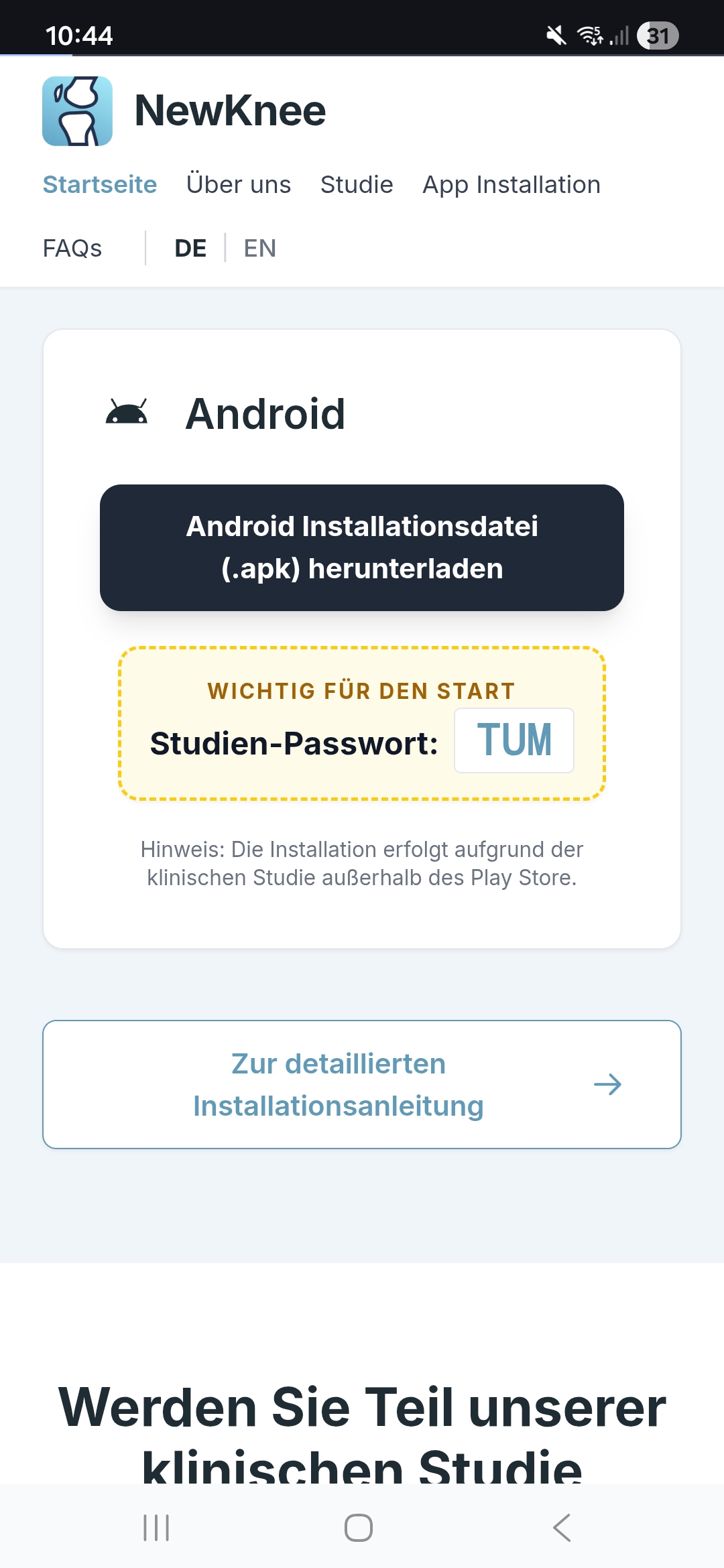The width and height of the screenshot is (724, 1568).
Task: Tap the NewKnee logo in the header
Action: click(78, 111)
